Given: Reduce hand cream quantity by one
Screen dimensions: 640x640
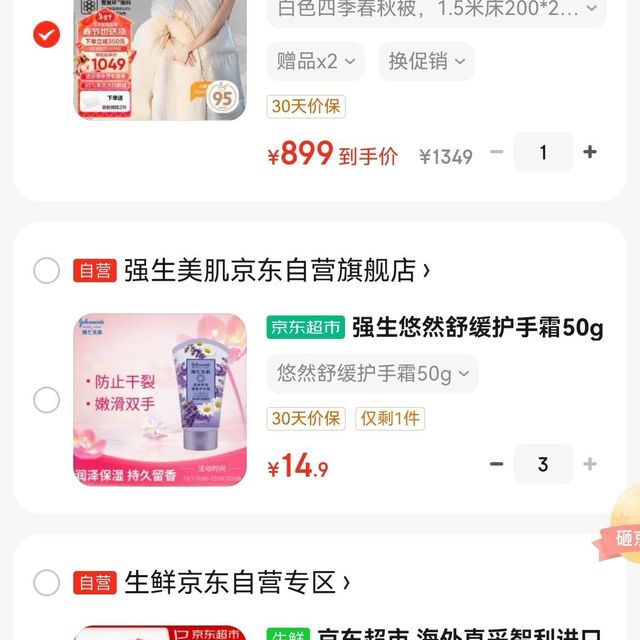Looking at the screenshot, I should click(496, 464).
